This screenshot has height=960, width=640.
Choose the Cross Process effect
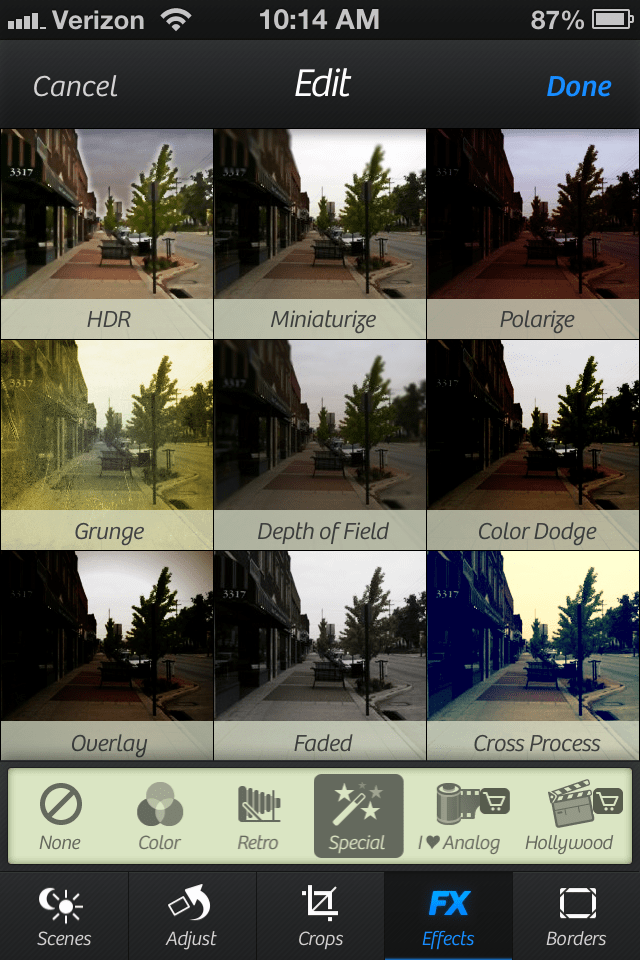(x=534, y=655)
